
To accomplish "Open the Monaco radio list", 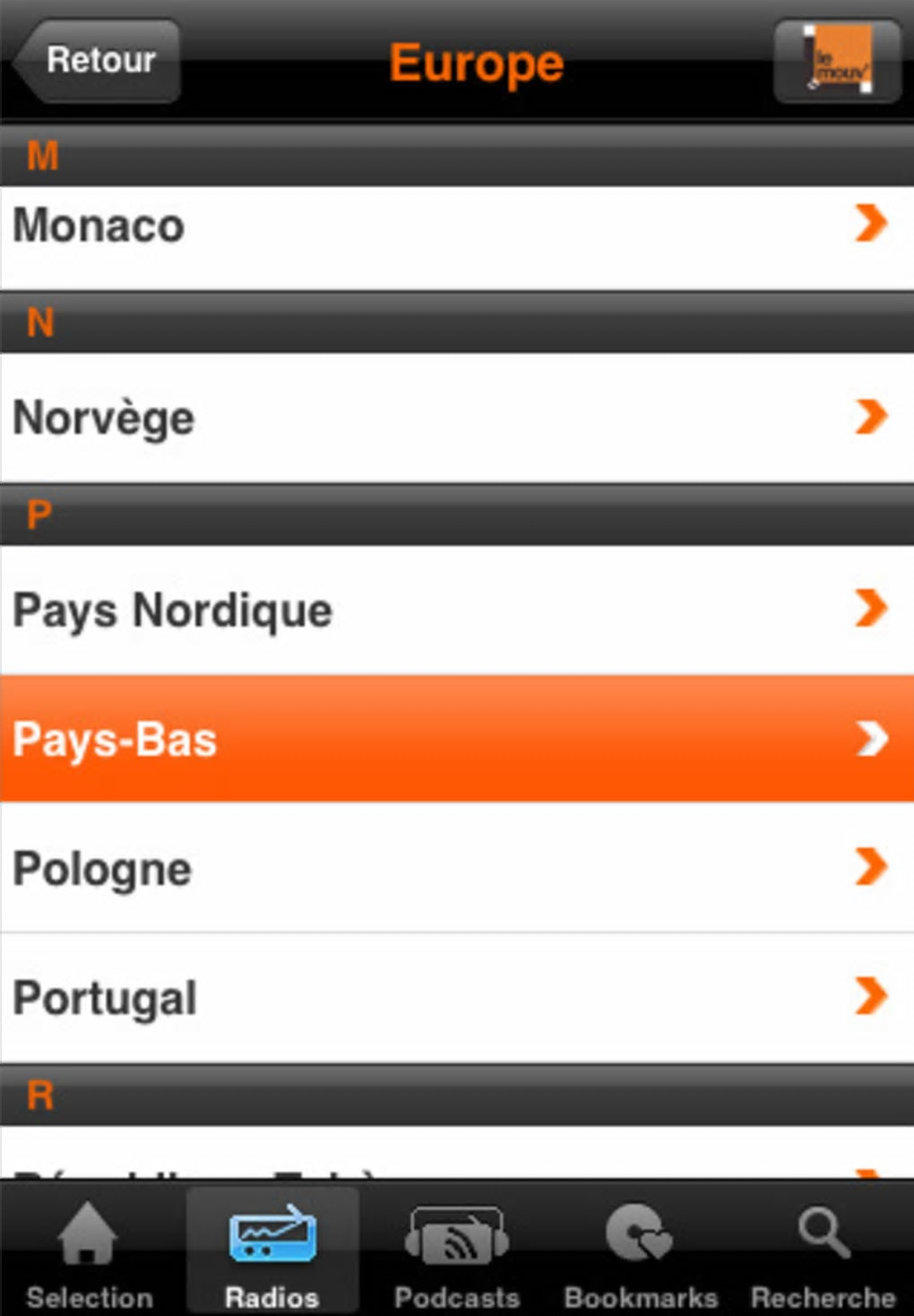I will click(457, 226).
